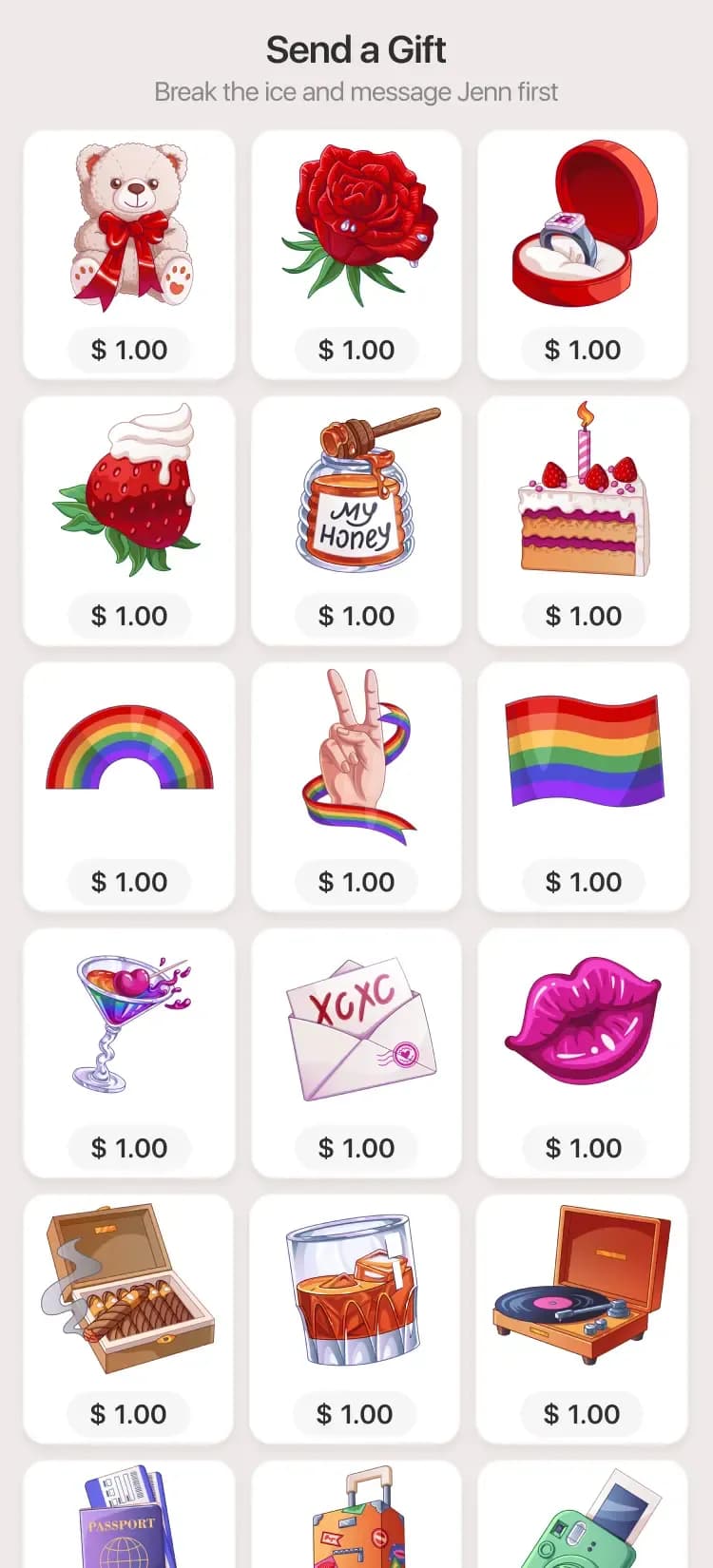The image size is (713, 1568).
Task: Select the teddy bear gift
Action: pyautogui.click(x=129, y=228)
